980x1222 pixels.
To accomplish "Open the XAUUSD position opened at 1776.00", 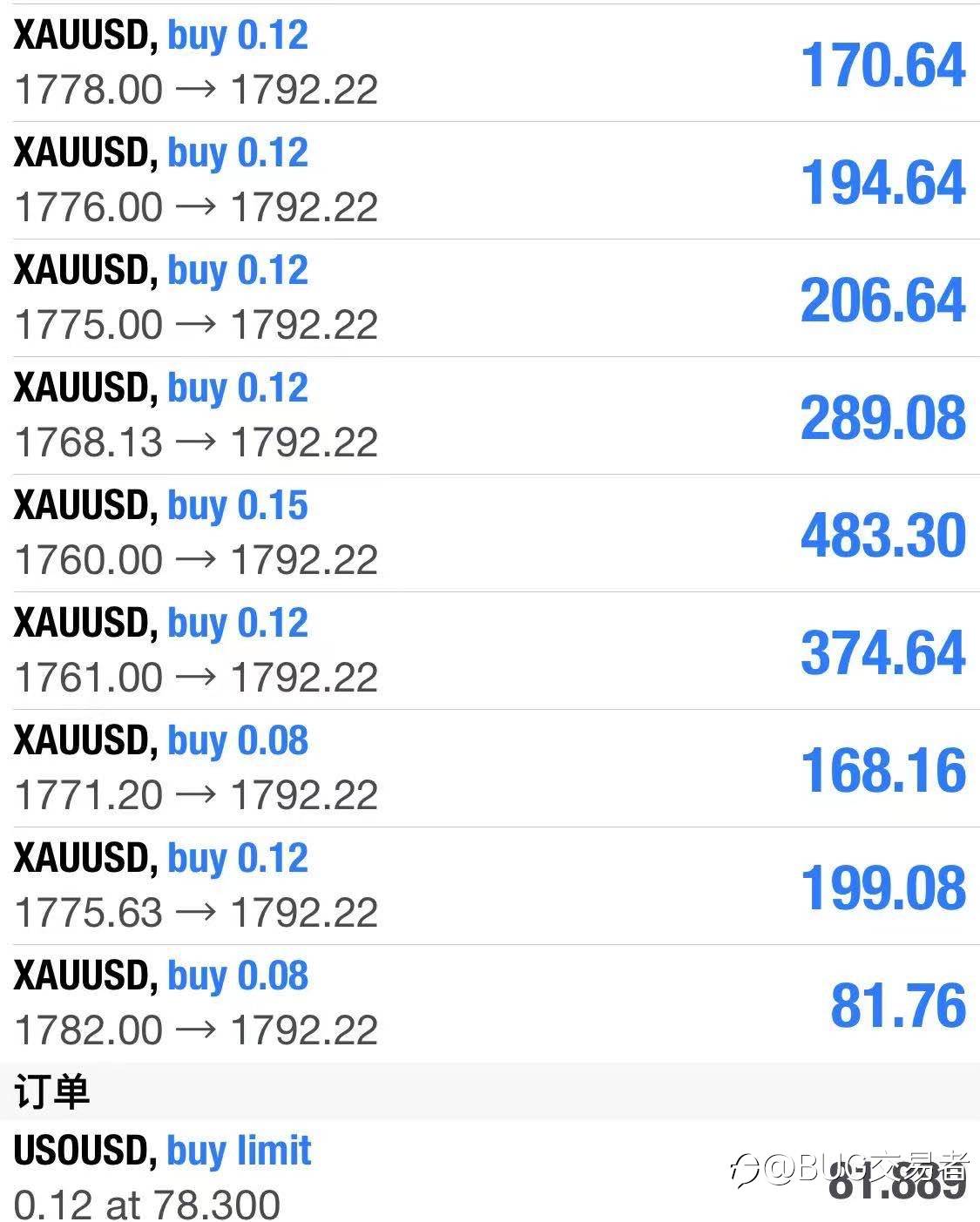I will coord(490,180).
